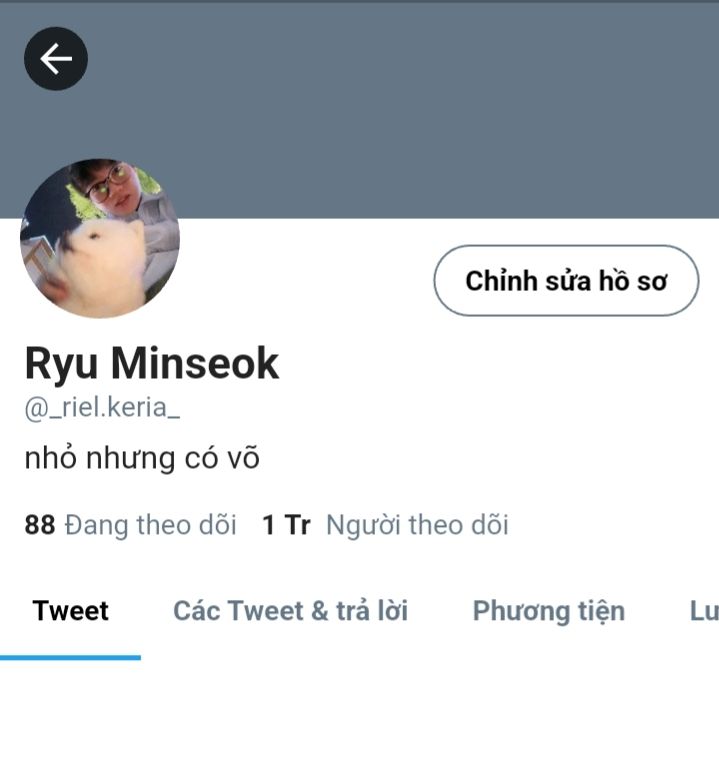Tap the back arrow
719x758 pixels.
click(x=56, y=59)
